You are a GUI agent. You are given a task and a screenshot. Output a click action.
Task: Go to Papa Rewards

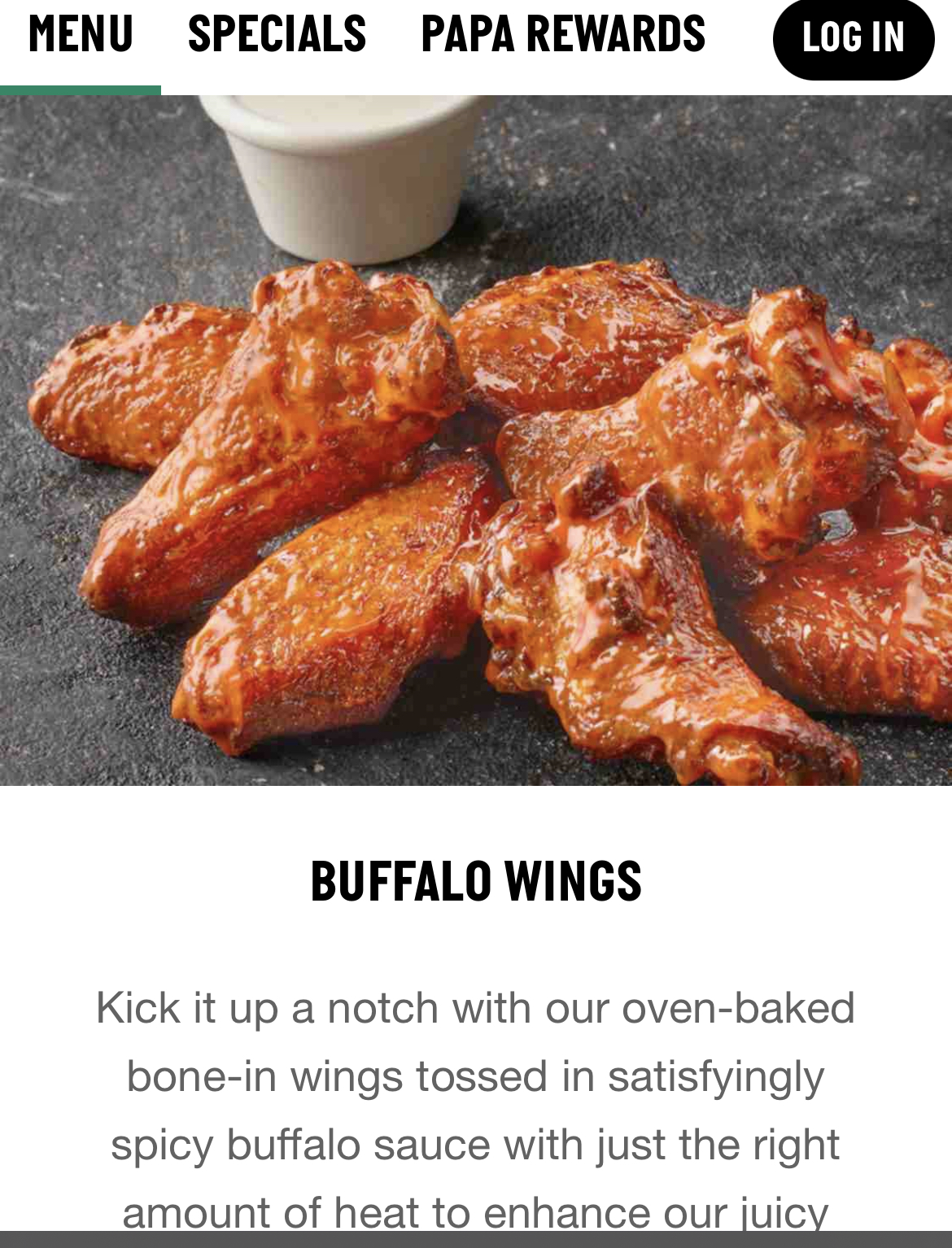pyautogui.click(x=563, y=34)
